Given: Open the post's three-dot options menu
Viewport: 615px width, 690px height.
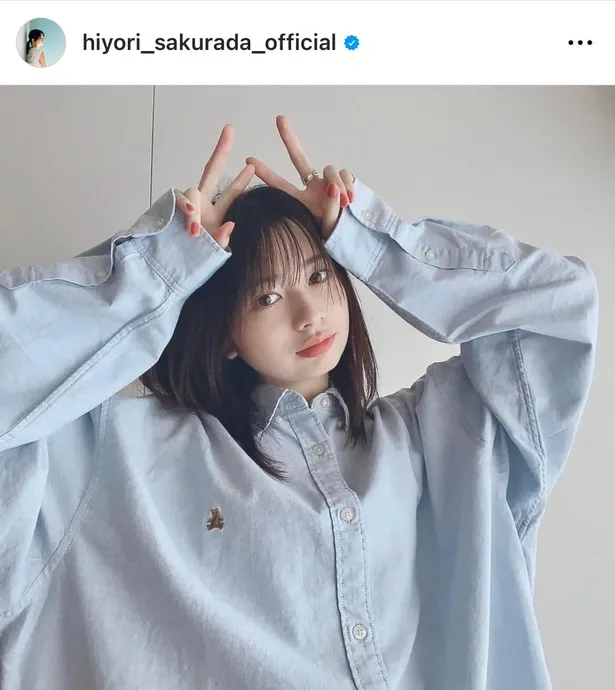Looking at the screenshot, I should (580, 43).
